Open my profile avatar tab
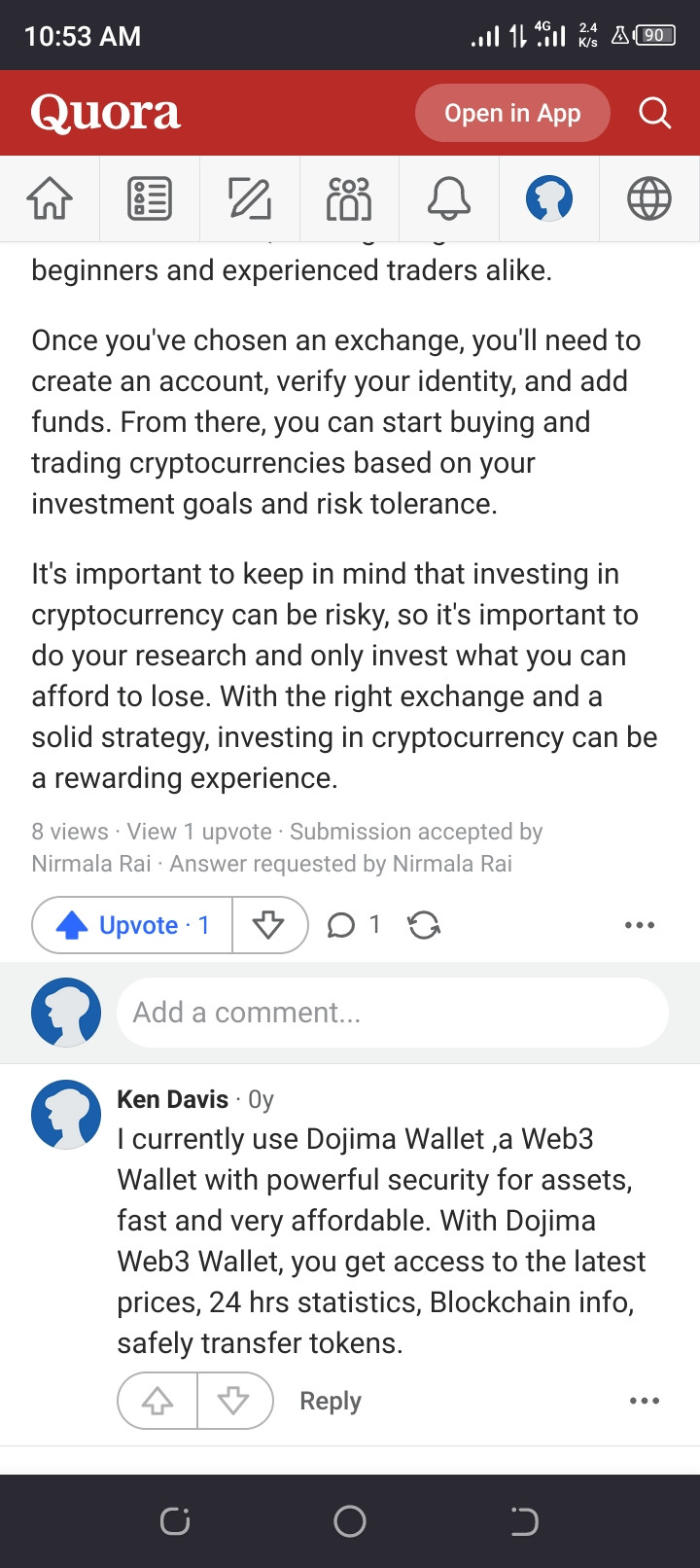700x1568 pixels. [549, 198]
